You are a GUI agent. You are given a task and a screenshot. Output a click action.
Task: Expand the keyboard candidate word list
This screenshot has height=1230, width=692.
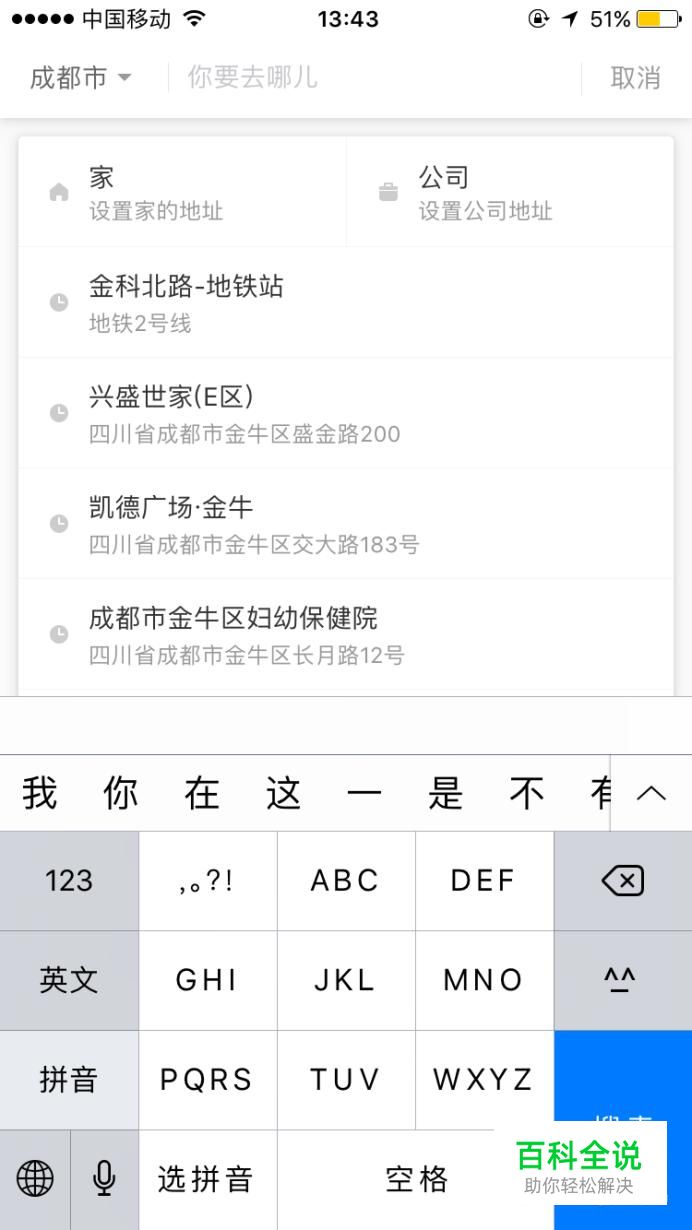click(x=651, y=793)
